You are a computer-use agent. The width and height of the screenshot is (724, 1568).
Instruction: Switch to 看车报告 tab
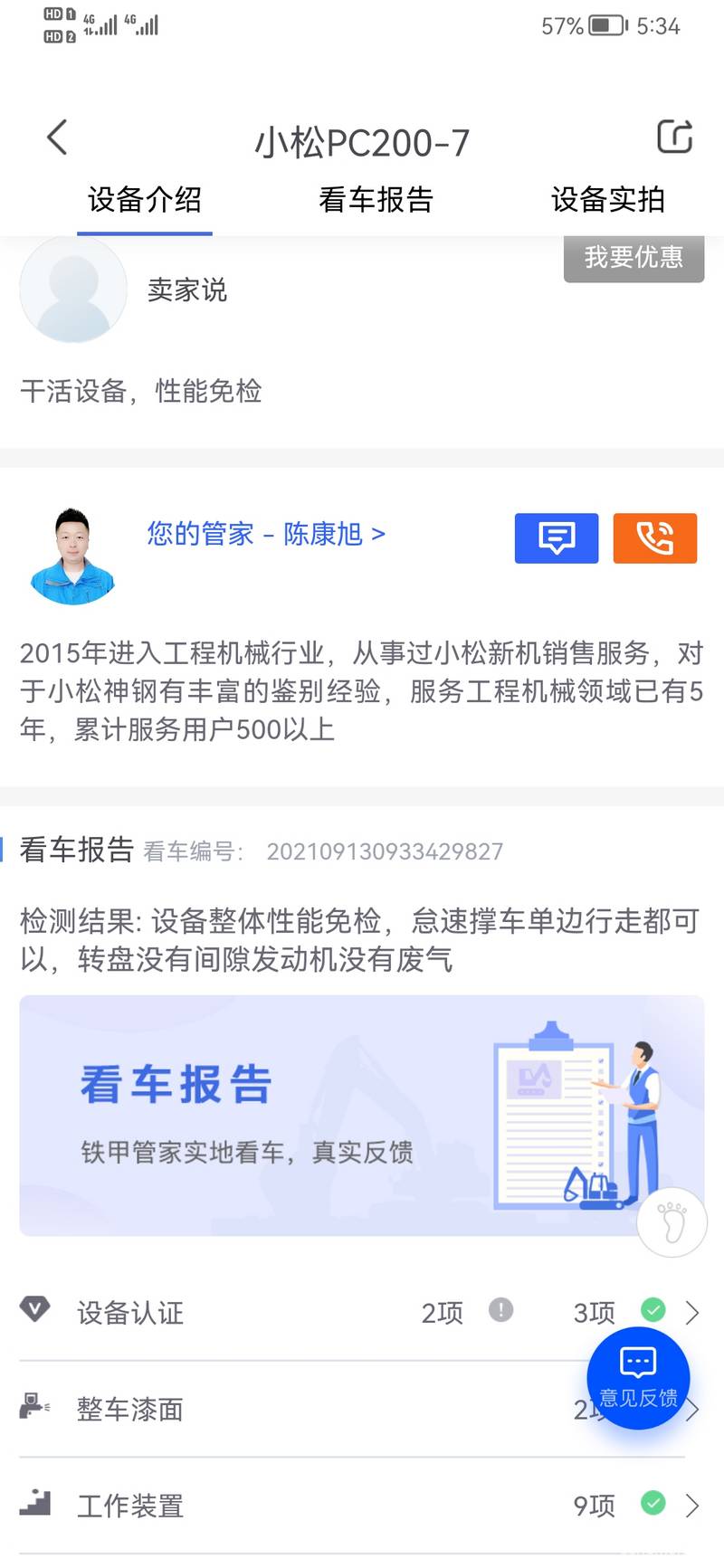(376, 200)
